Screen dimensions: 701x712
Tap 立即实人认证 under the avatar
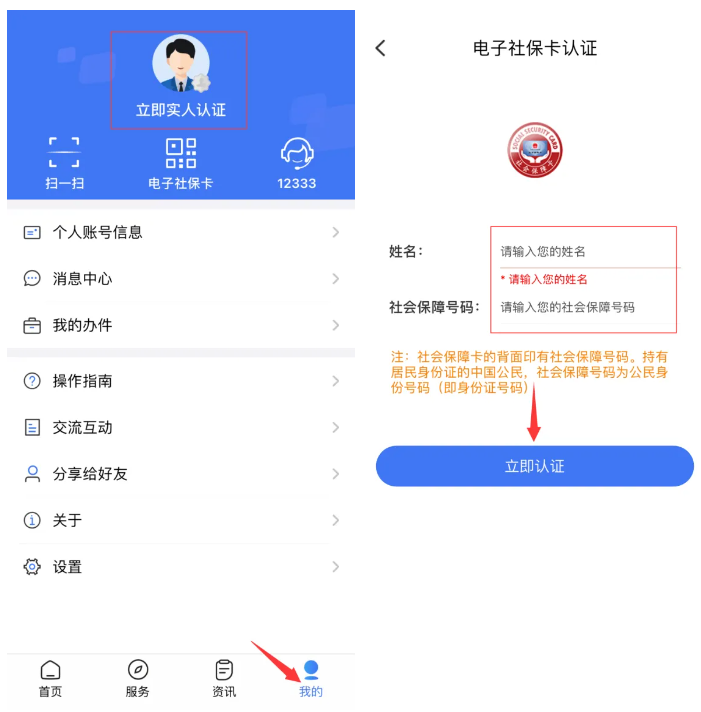[181, 110]
